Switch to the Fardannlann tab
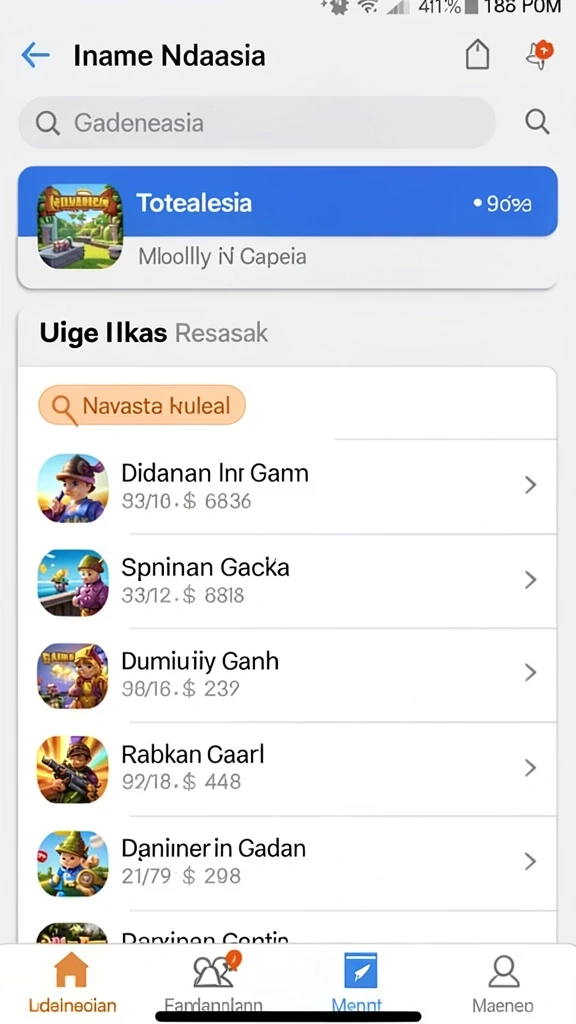 (x=214, y=982)
